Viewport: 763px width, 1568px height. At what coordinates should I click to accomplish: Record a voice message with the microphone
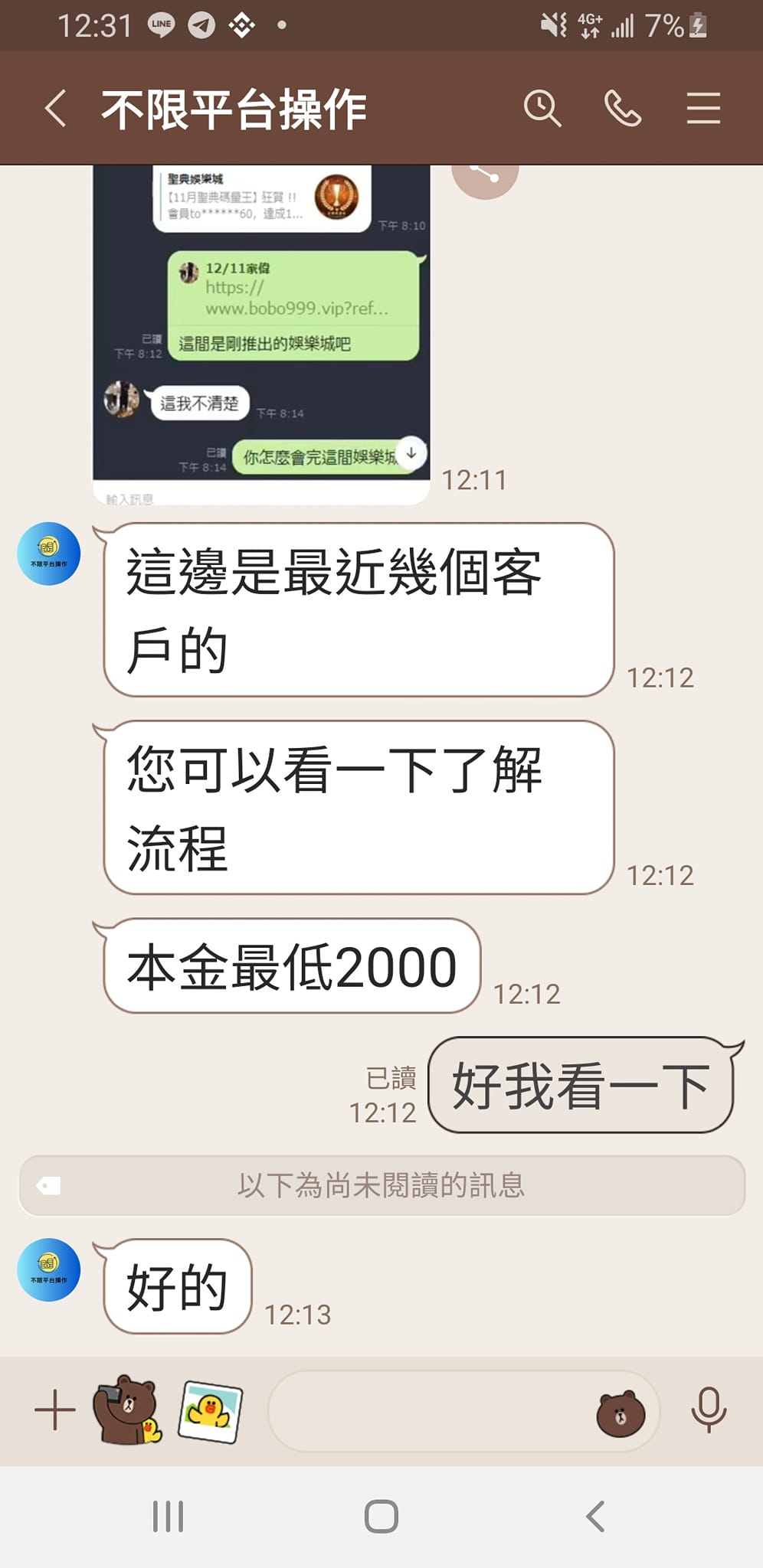pos(709,1410)
